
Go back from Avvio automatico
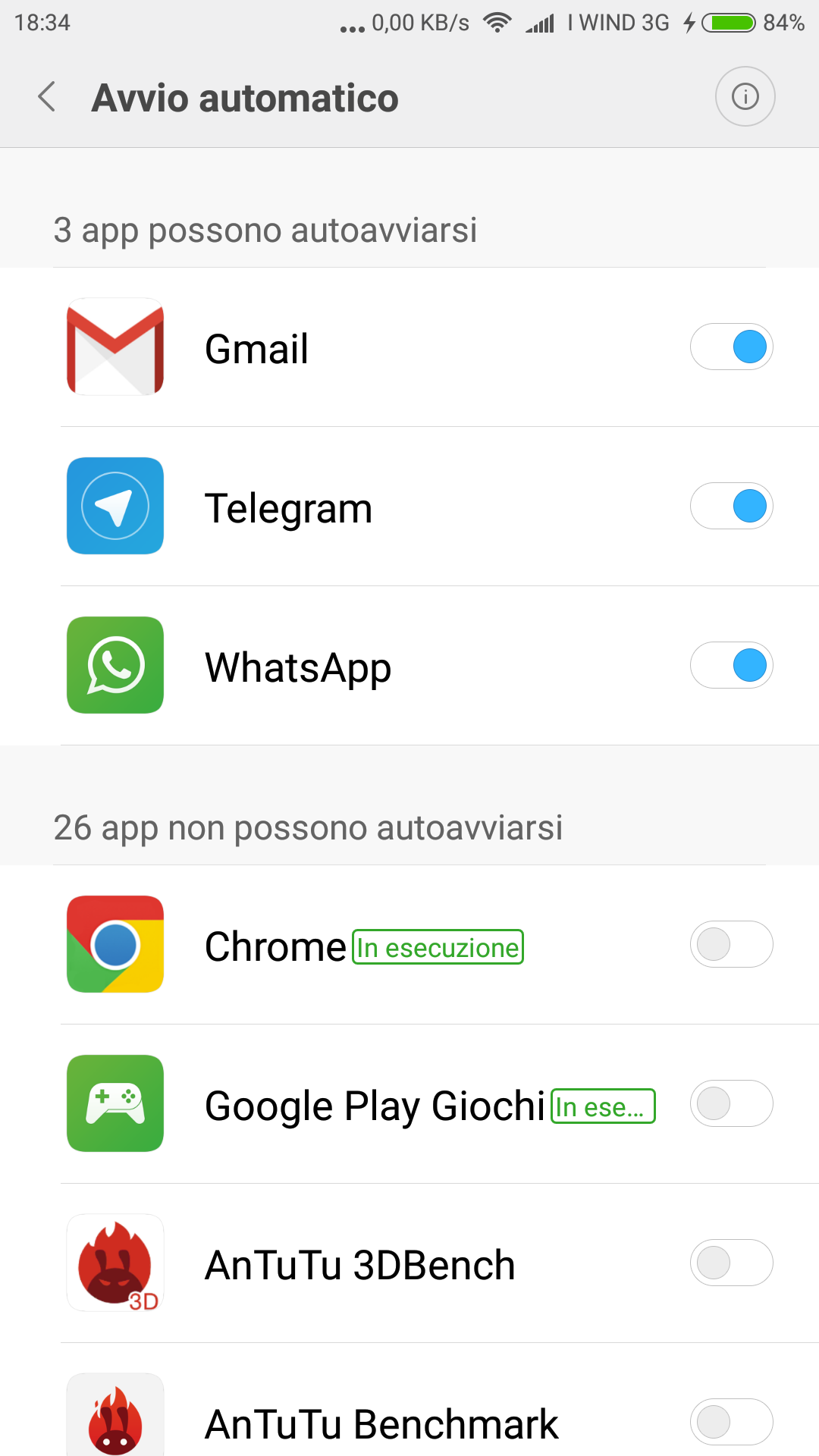(x=47, y=97)
